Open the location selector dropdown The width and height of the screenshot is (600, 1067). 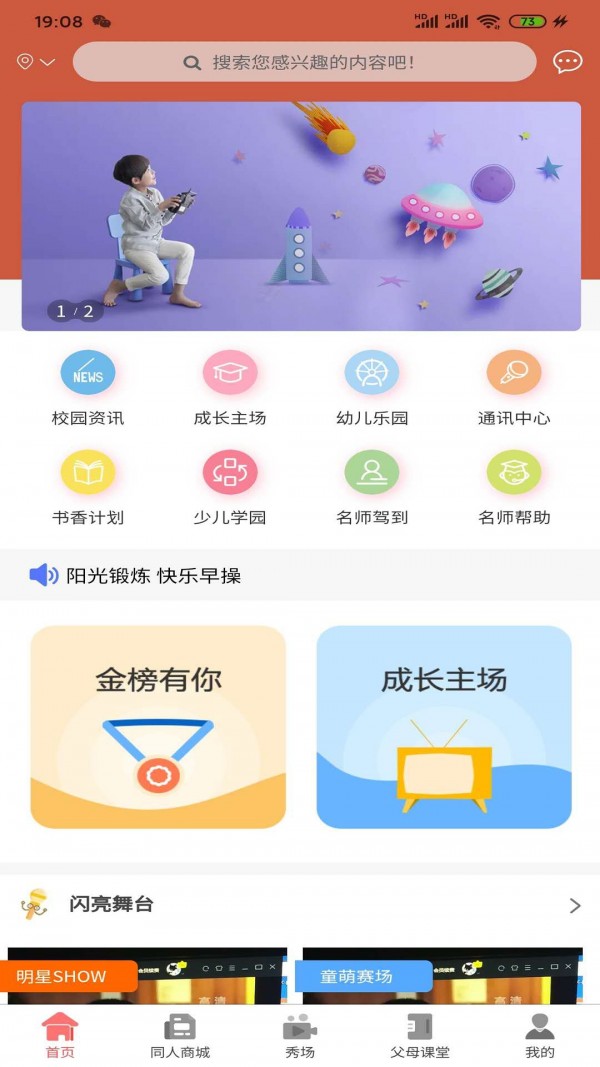[35, 62]
